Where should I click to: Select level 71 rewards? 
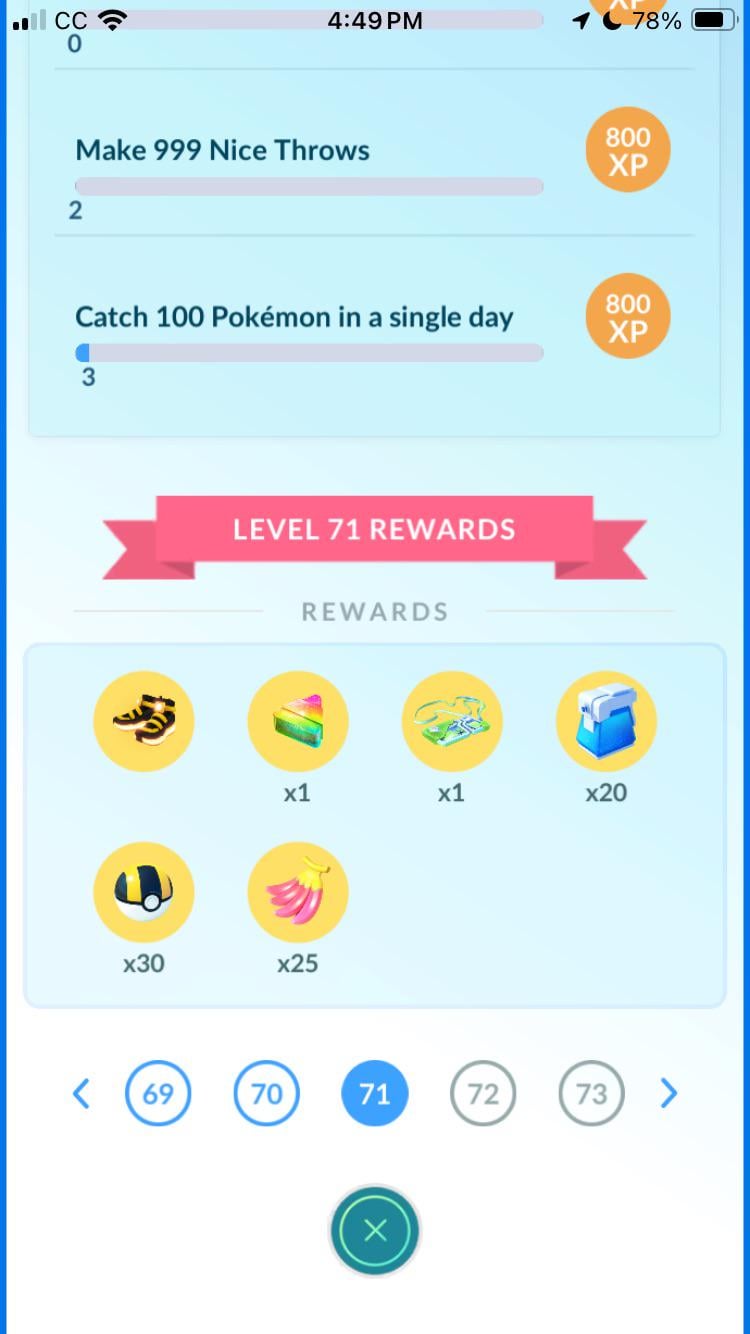[x=374, y=1094]
